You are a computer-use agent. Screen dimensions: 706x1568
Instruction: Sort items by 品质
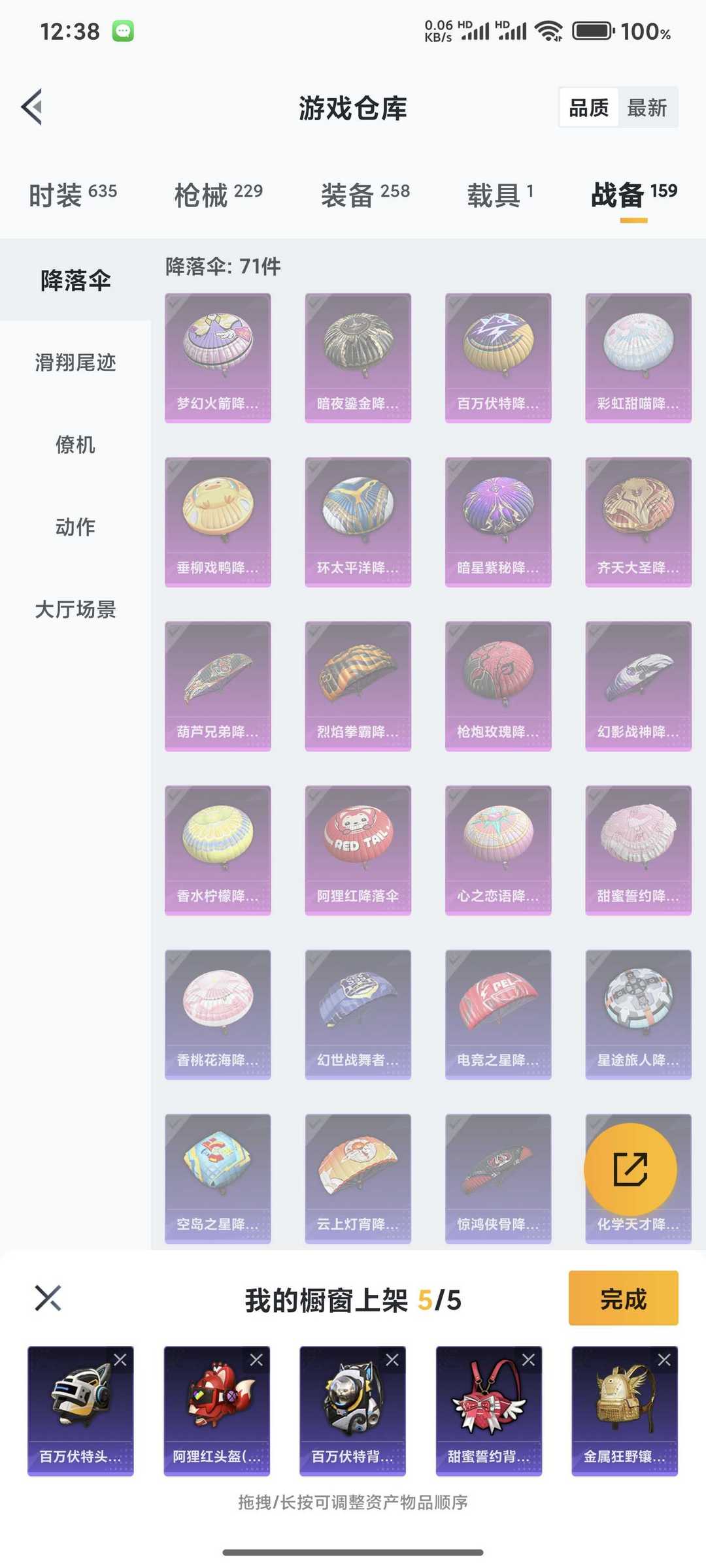coord(588,108)
